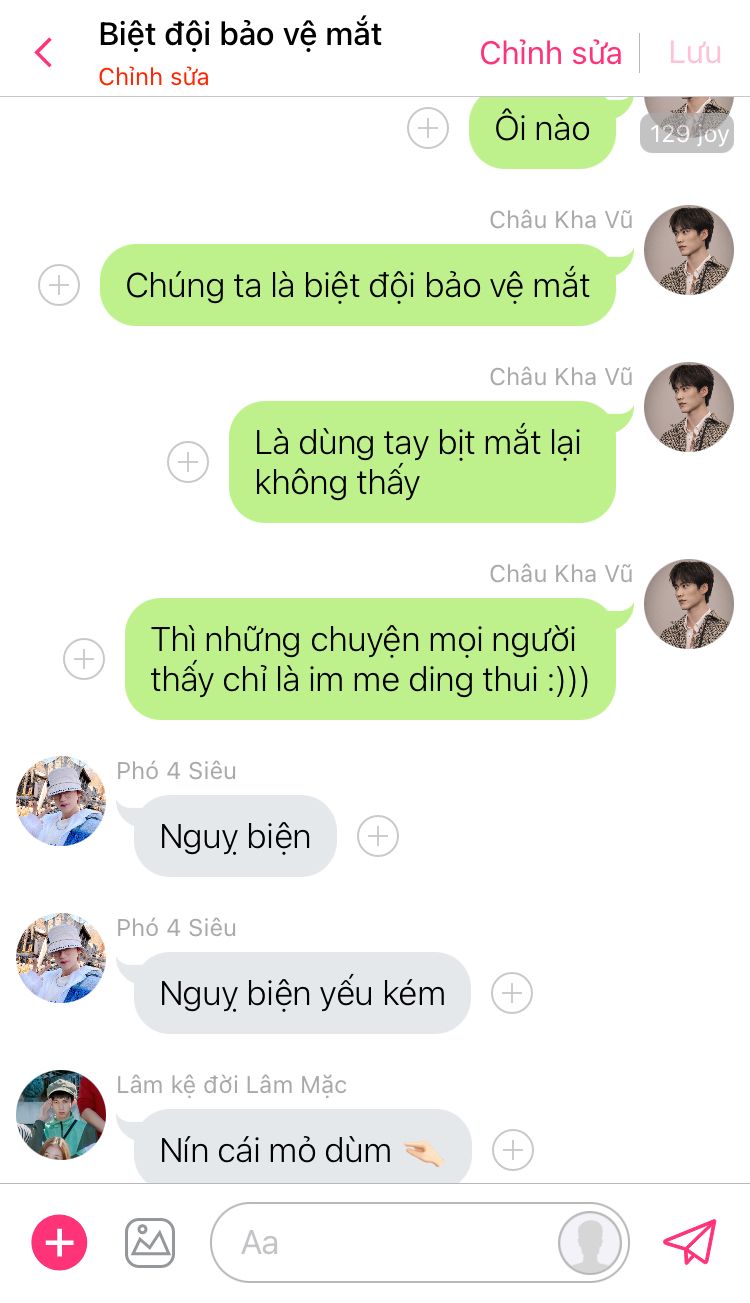Open the pink add button at bottom
This screenshot has width=750, height=1303.
[x=60, y=1242]
